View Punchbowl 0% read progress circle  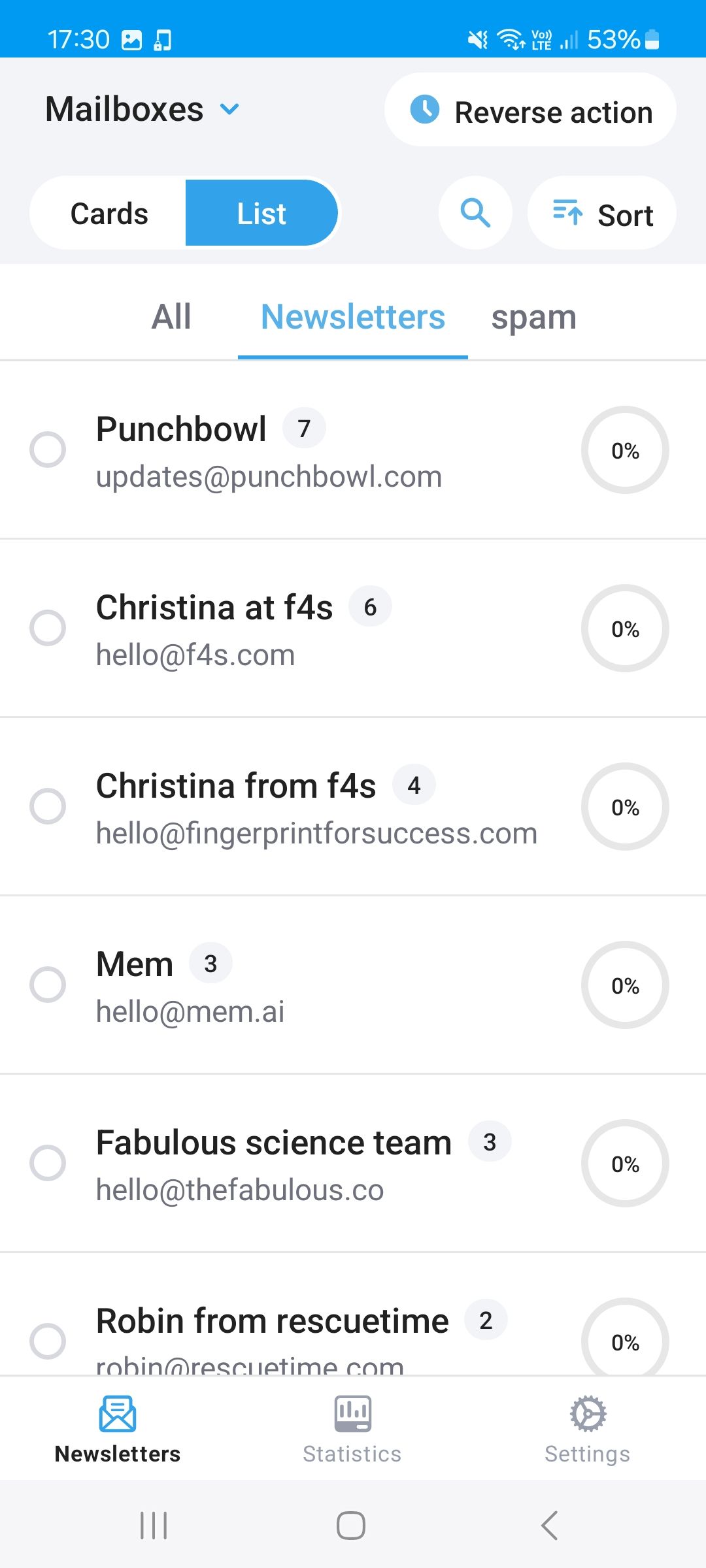[x=625, y=449]
